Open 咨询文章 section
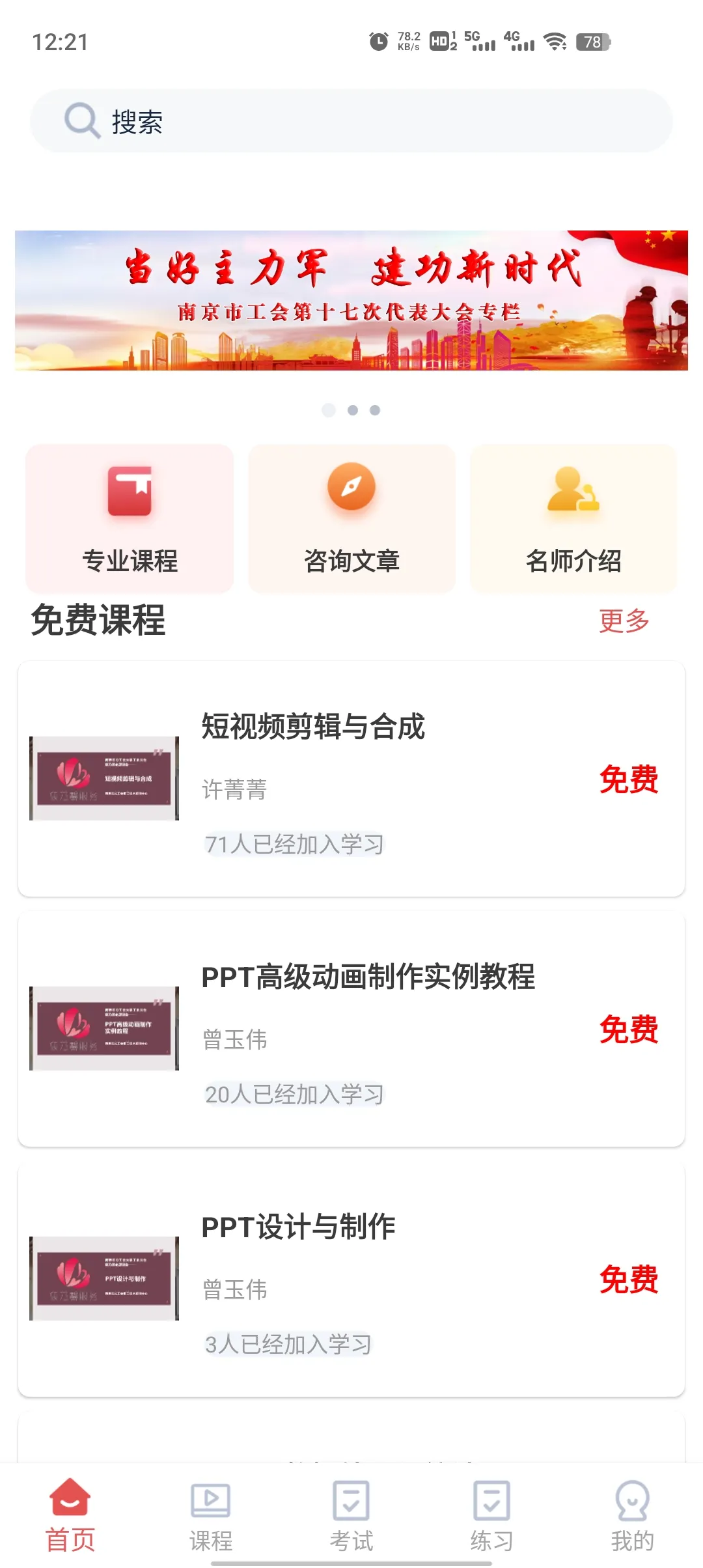 click(x=351, y=519)
